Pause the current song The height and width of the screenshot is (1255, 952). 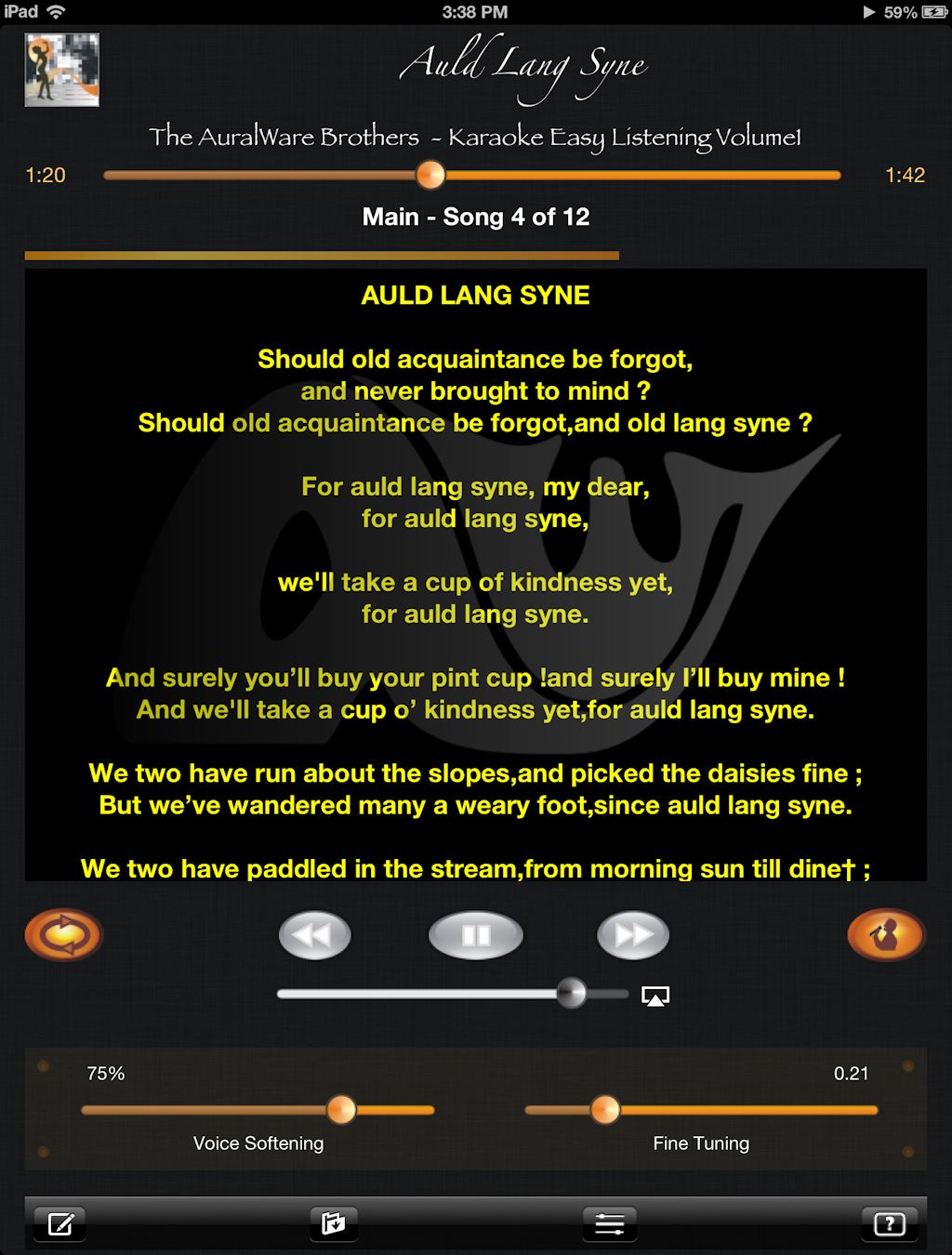pos(475,935)
